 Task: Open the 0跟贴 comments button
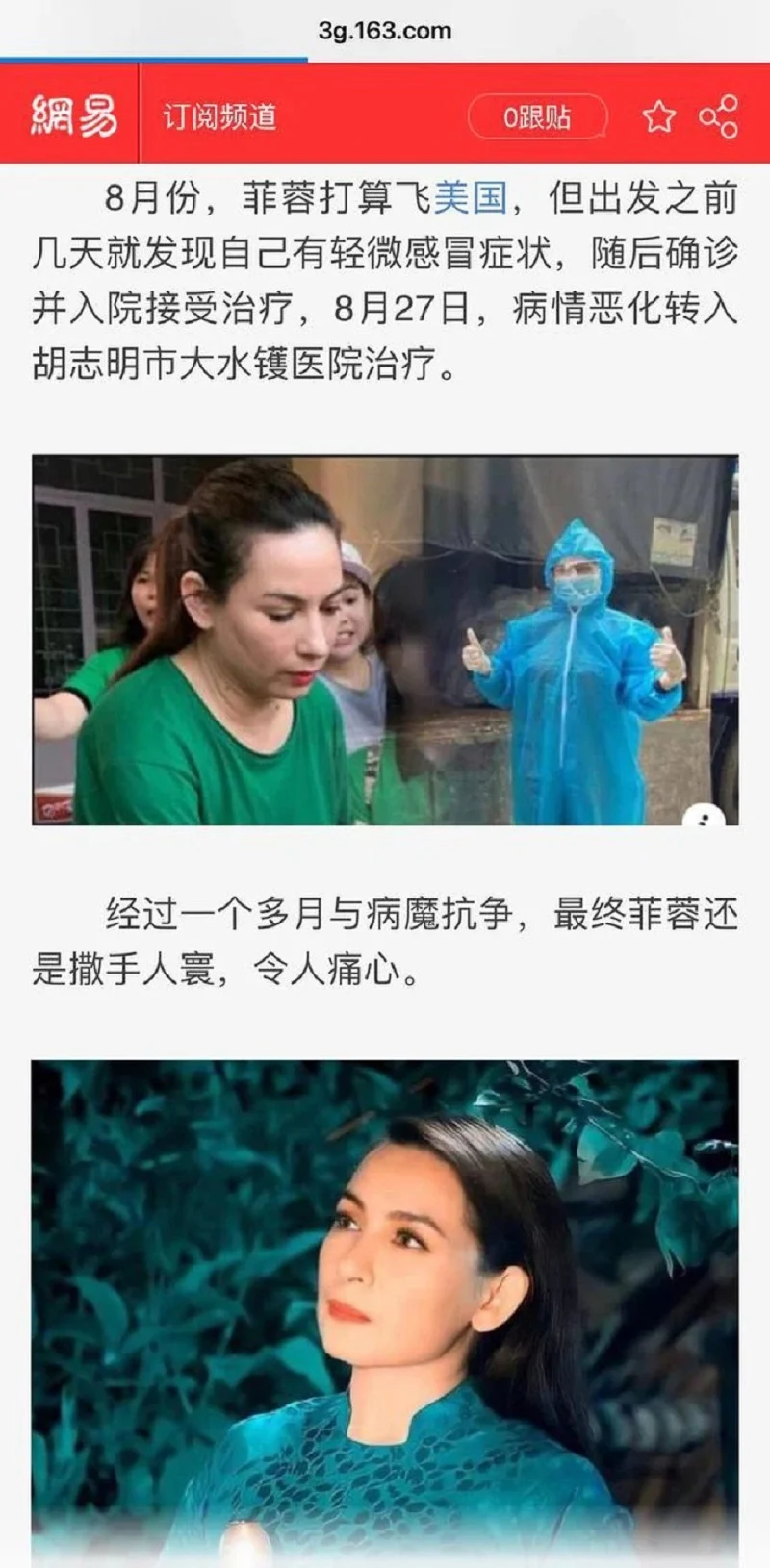click(x=537, y=117)
